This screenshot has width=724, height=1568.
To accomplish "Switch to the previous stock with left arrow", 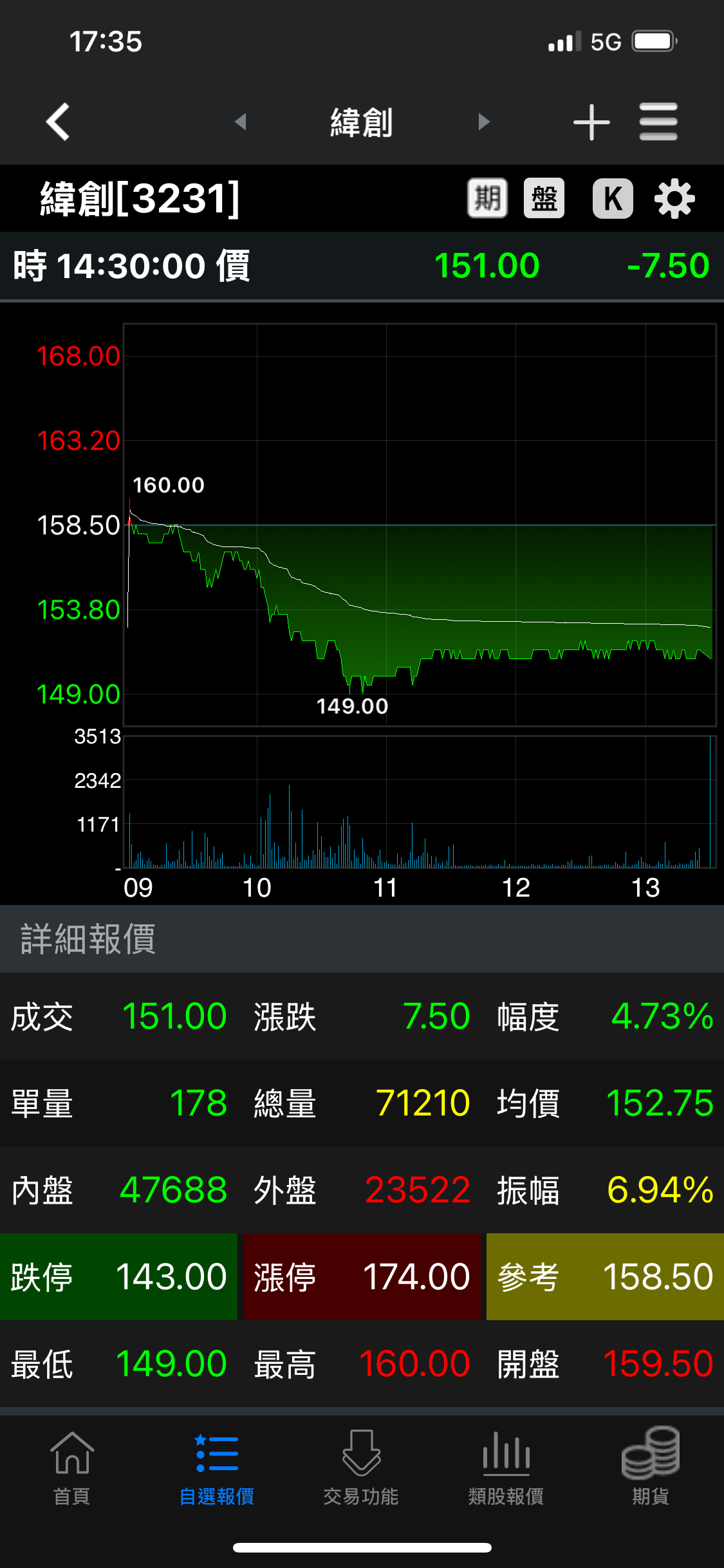I will pos(241,122).
